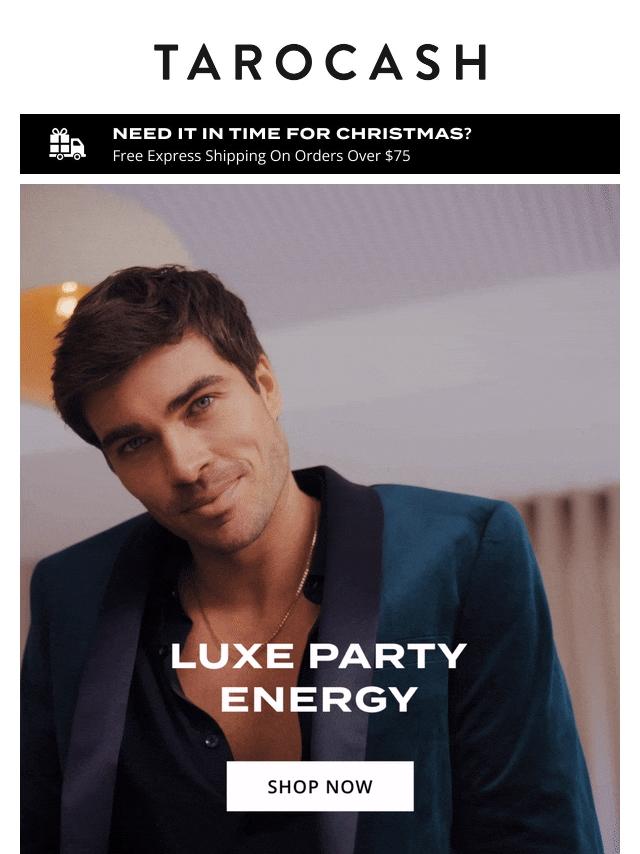Tap the SHOP NOW button
The width and height of the screenshot is (640, 854).
(x=320, y=786)
